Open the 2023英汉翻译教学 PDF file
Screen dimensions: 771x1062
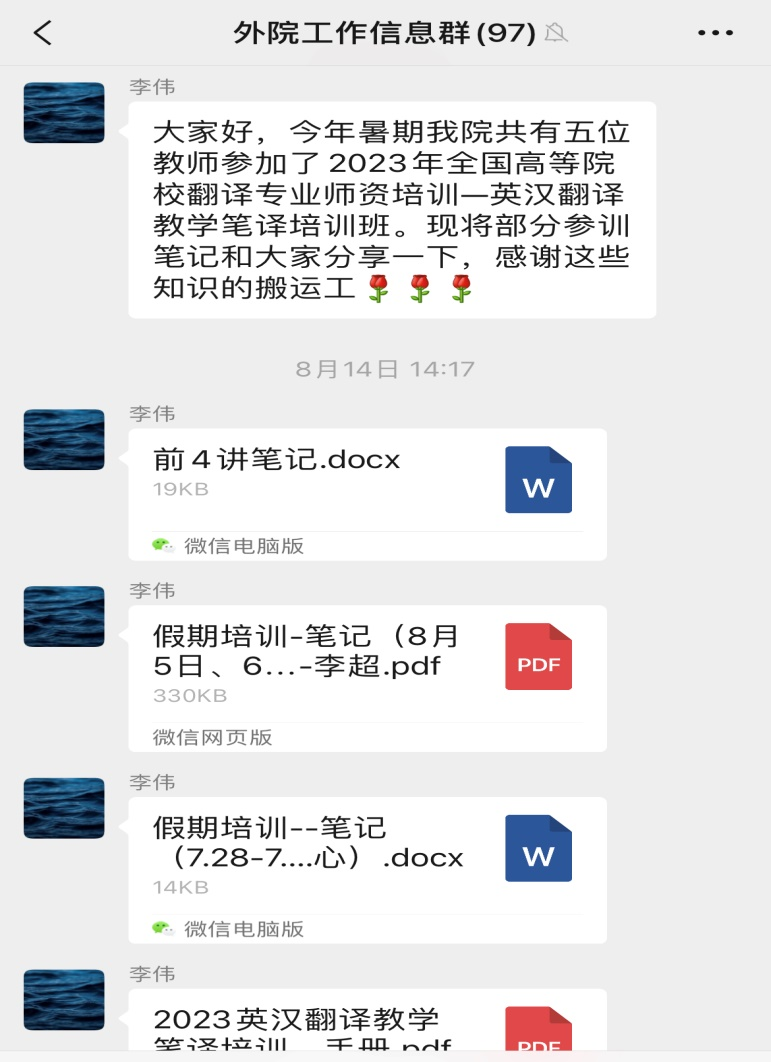point(366,1025)
